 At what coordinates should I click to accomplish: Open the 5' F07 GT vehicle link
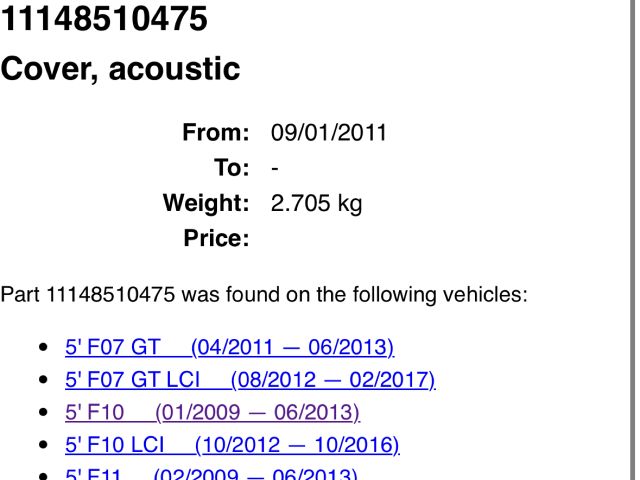click(x=229, y=348)
